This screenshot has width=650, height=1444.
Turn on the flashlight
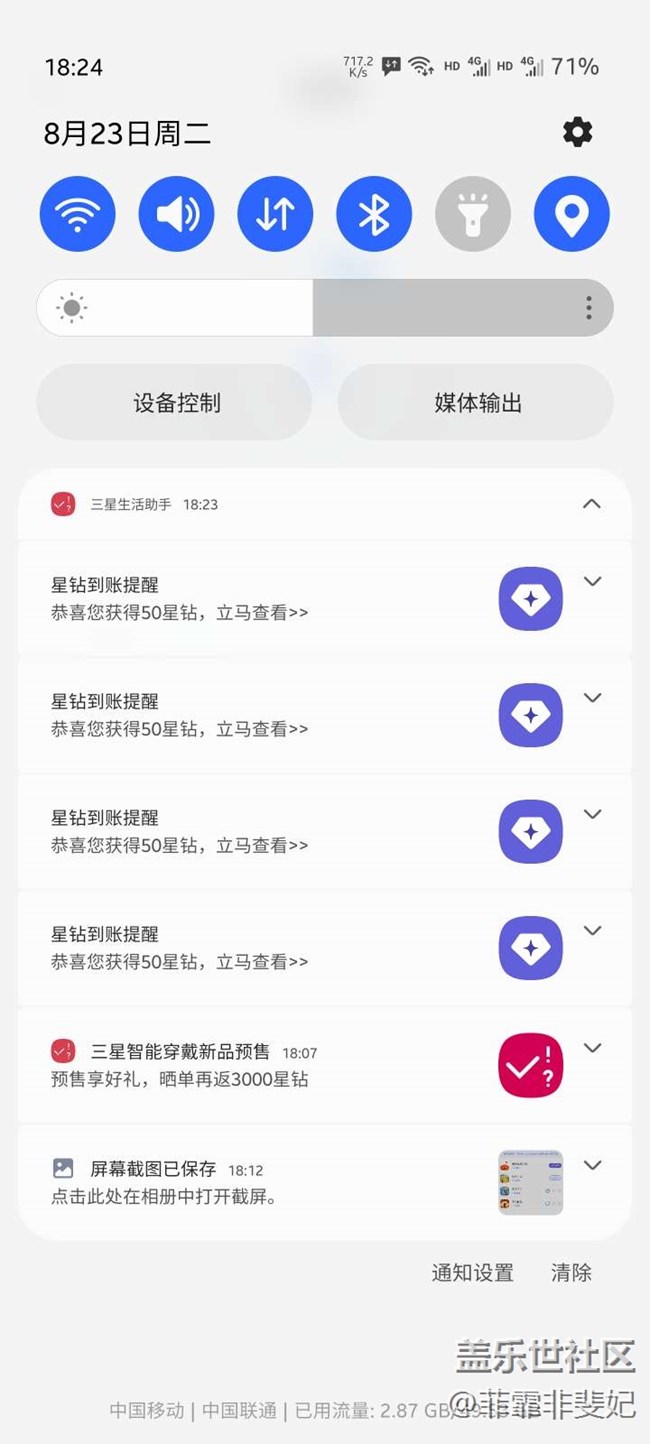click(472, 214)
